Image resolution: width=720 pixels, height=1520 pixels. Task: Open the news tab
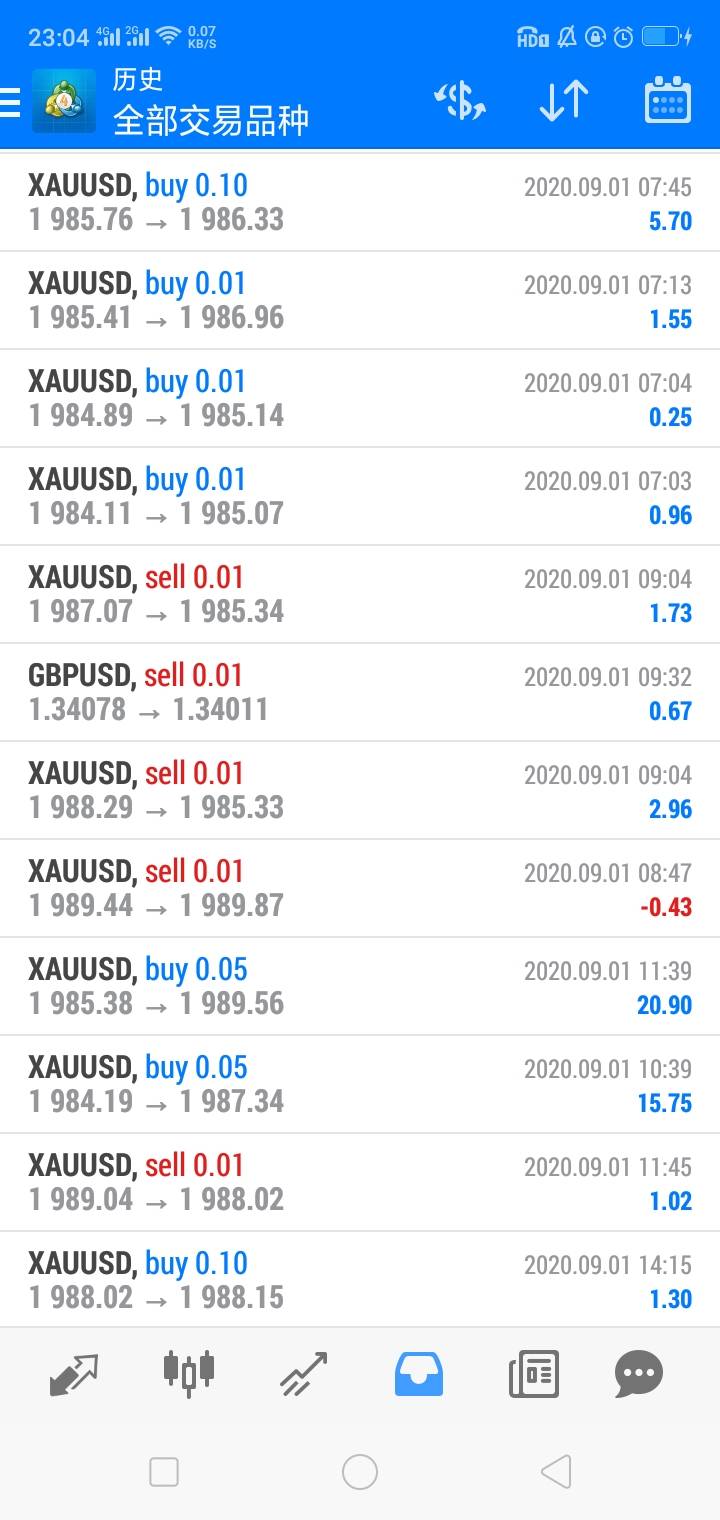tap(534, 1374)
